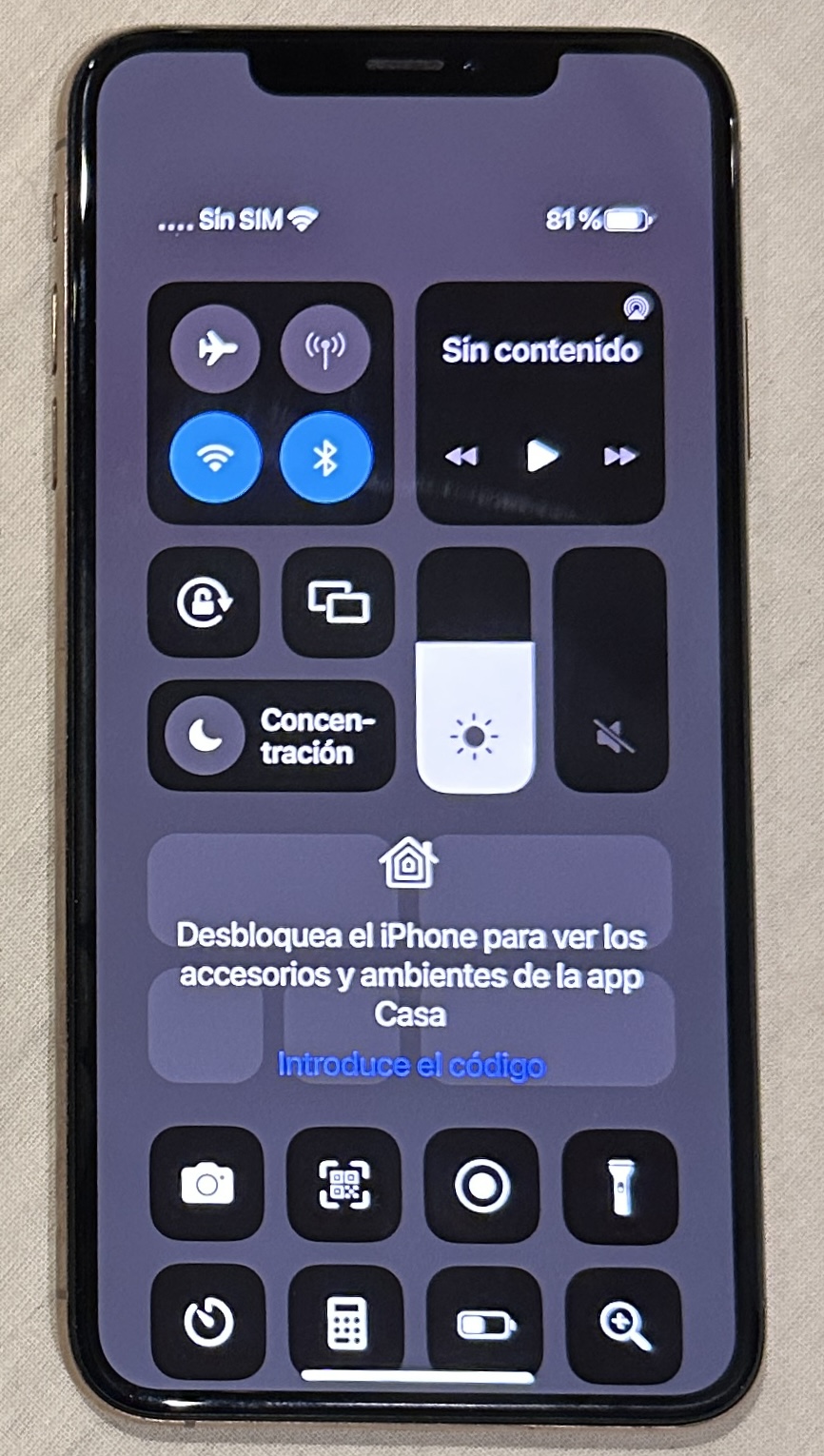824x1456 pixels.
Task: Enable airplane mode
Action: (215, 349)
